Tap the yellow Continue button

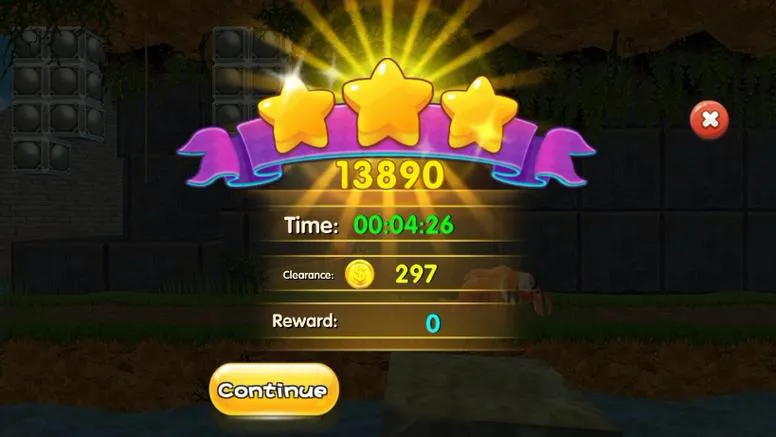(273, 390)
